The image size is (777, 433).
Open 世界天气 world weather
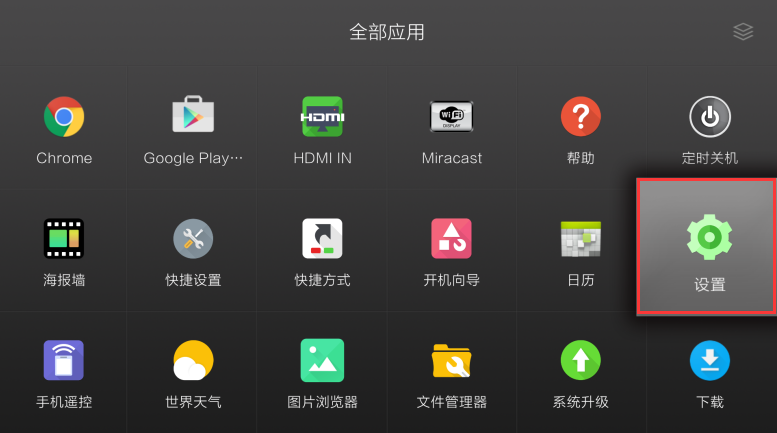click(193, 362)
